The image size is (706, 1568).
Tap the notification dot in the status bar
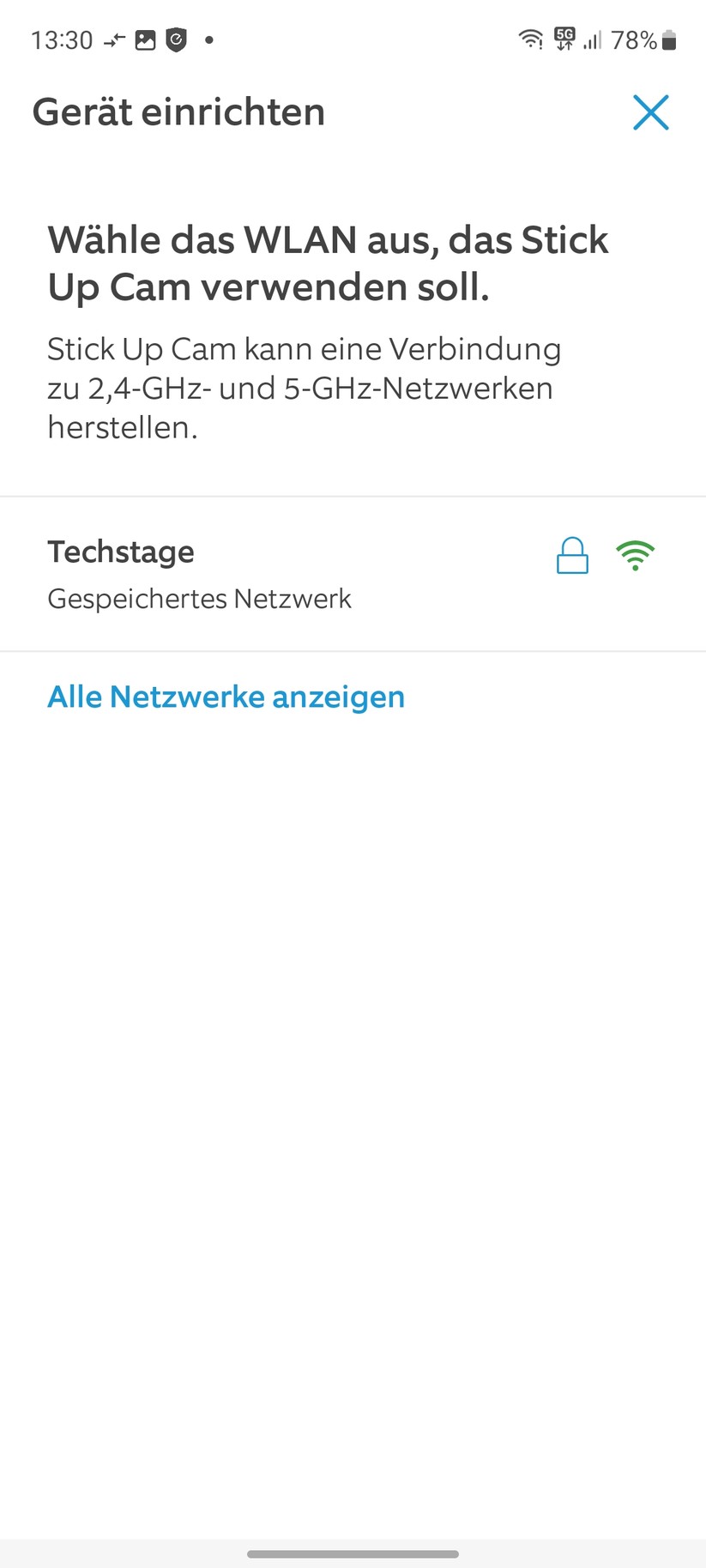pos(208,40)
